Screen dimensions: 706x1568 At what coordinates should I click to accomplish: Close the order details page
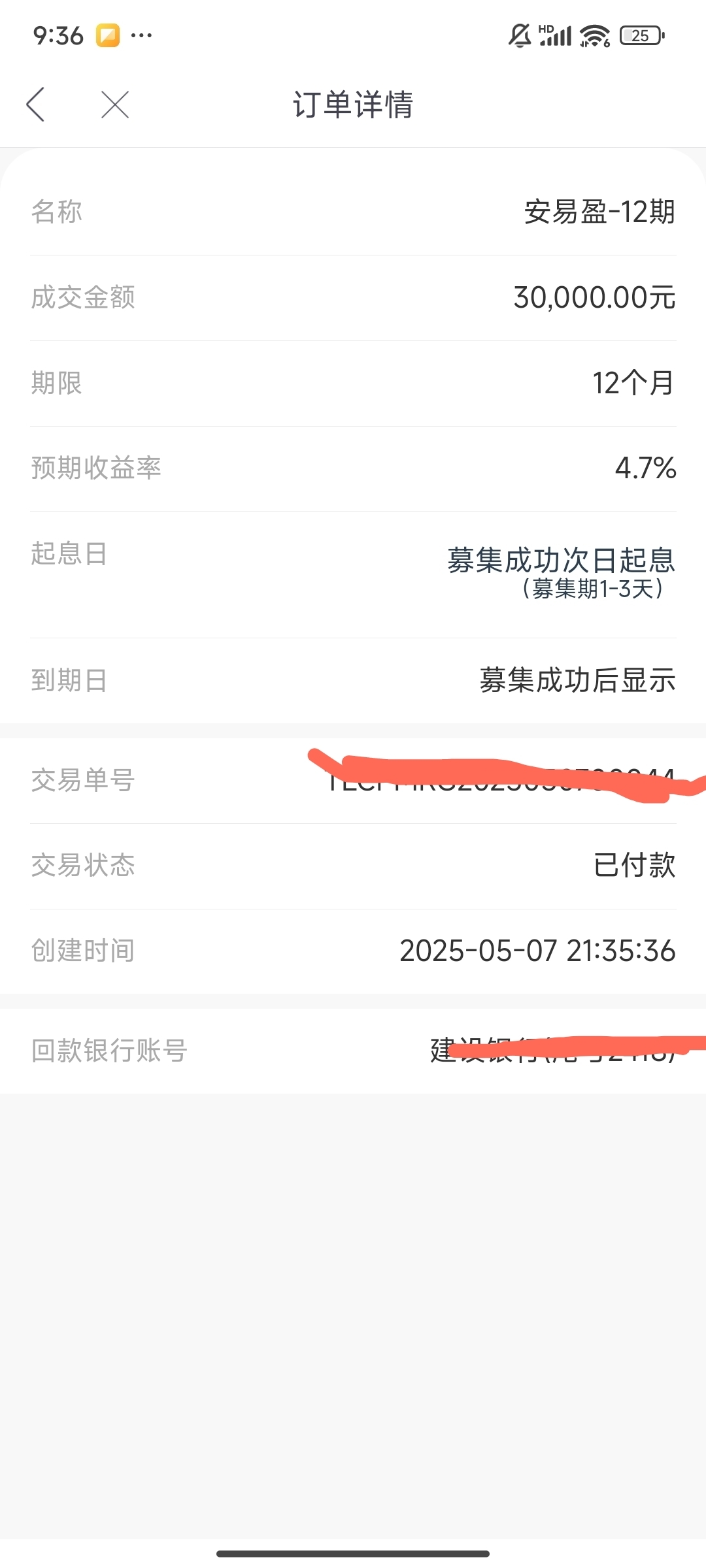115,105
